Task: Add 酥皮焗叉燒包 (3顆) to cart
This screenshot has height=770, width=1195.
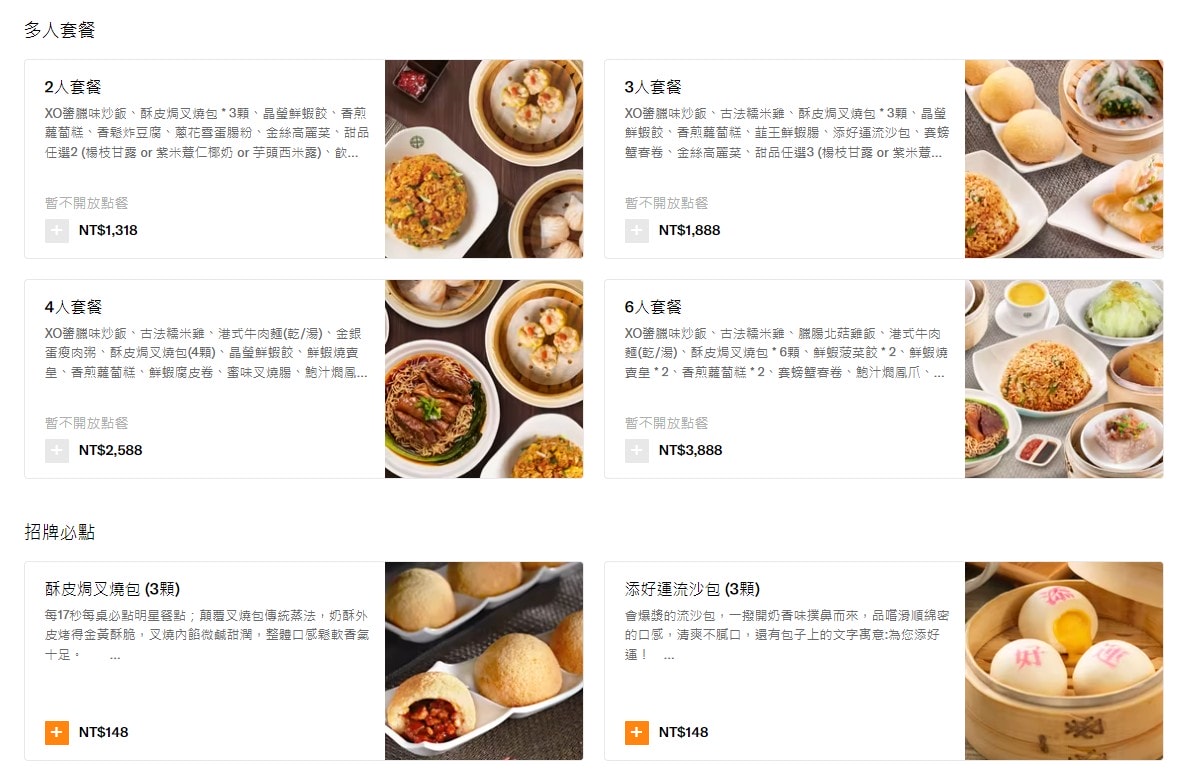Action: click(x=57, y=732)
